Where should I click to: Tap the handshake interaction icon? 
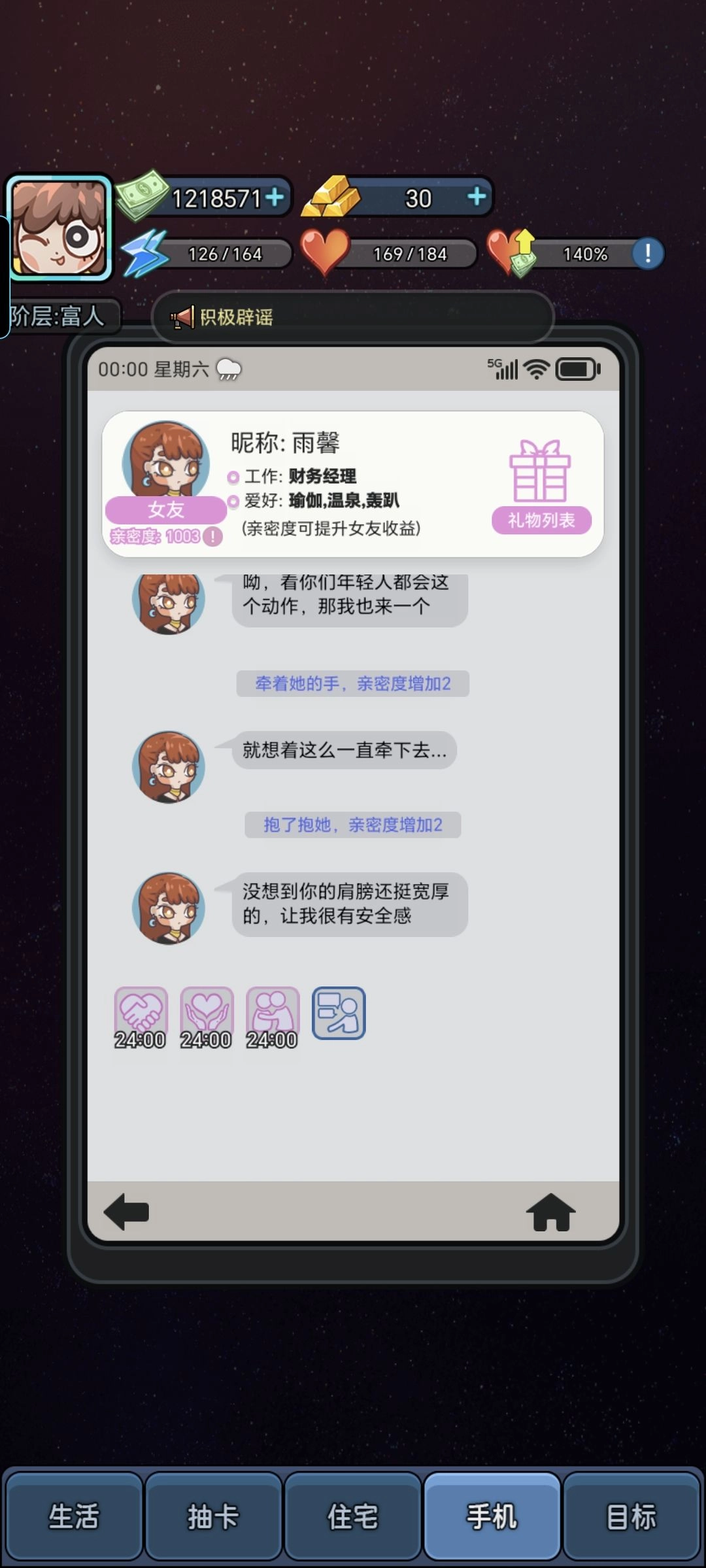tap(141, 1014)
